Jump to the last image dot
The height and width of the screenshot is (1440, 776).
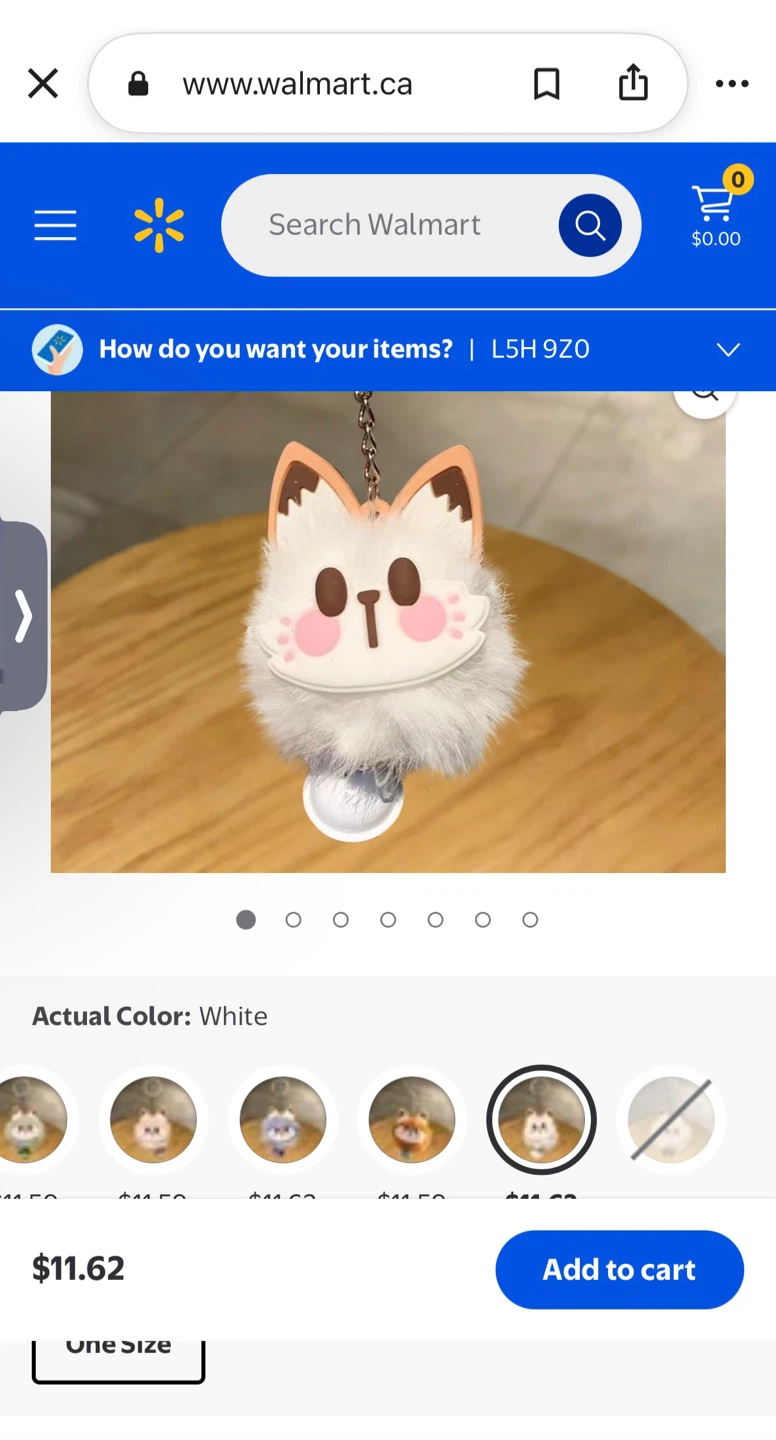tap(530, 920)
